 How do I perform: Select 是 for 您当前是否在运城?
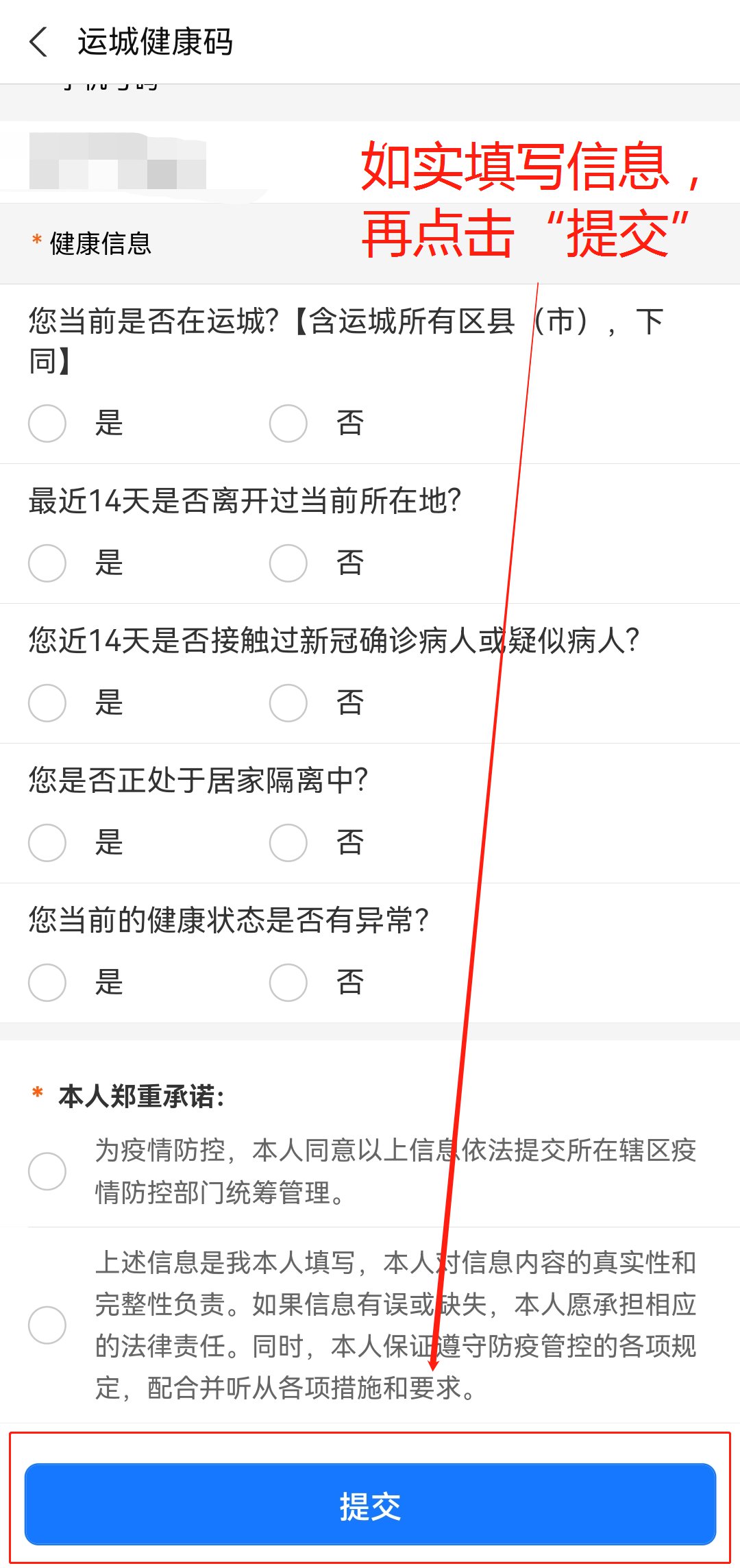coord(47,423)
